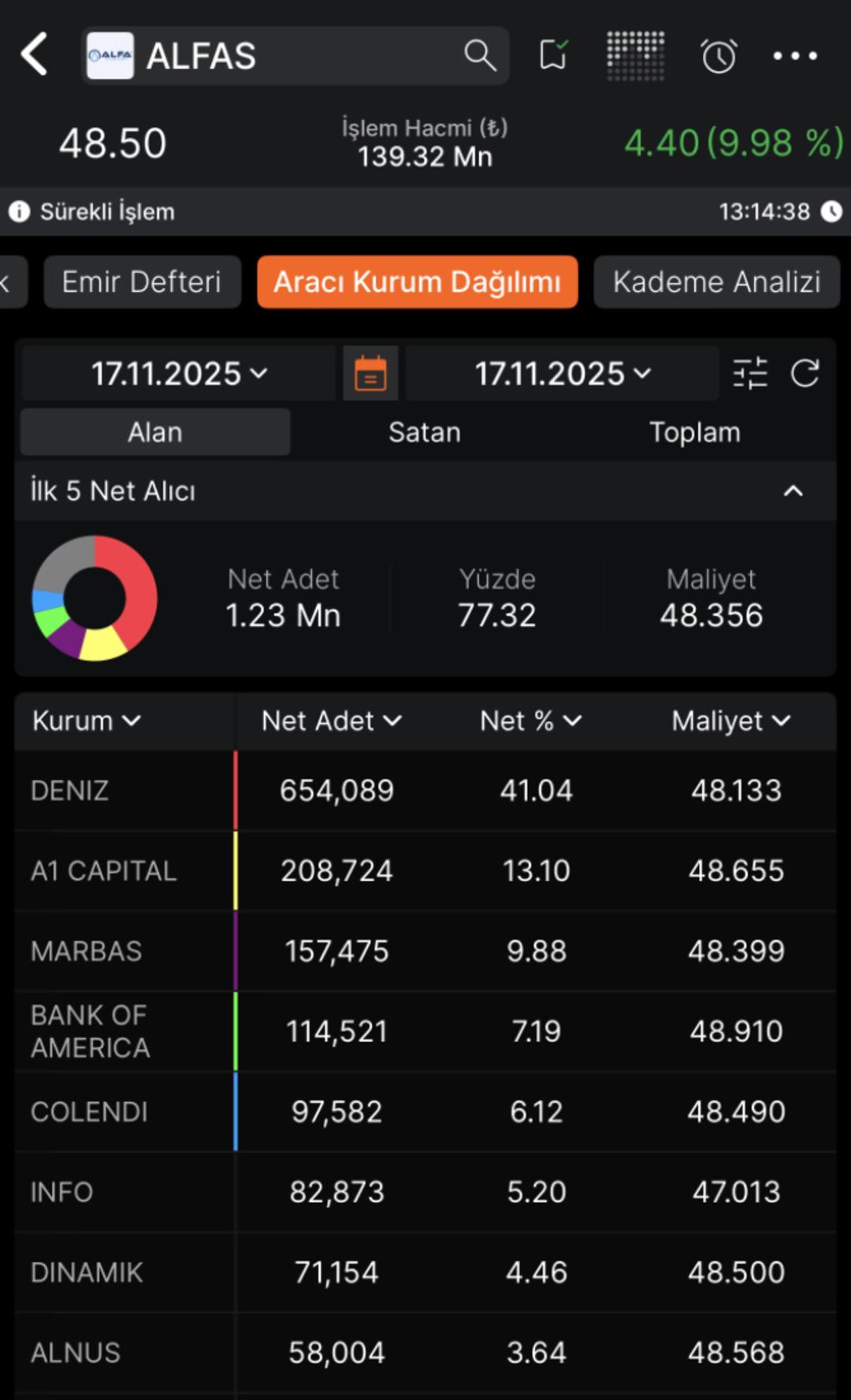Select the Emir Defteri view
This screenshot has width=851, height=1400.
click(x=142, y=281)
